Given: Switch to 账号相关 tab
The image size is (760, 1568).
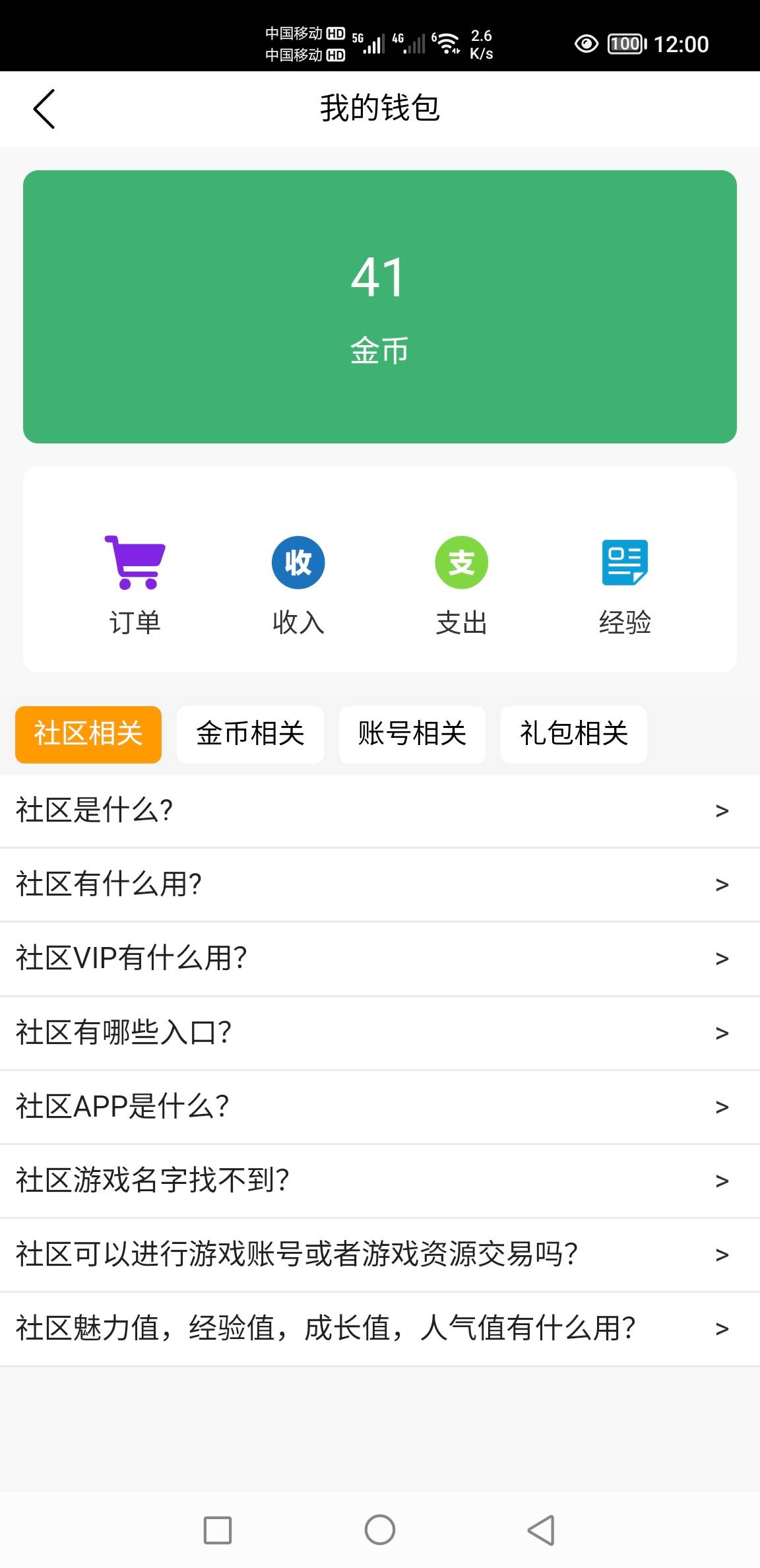Looking at the screenshot, I should 412,735.
